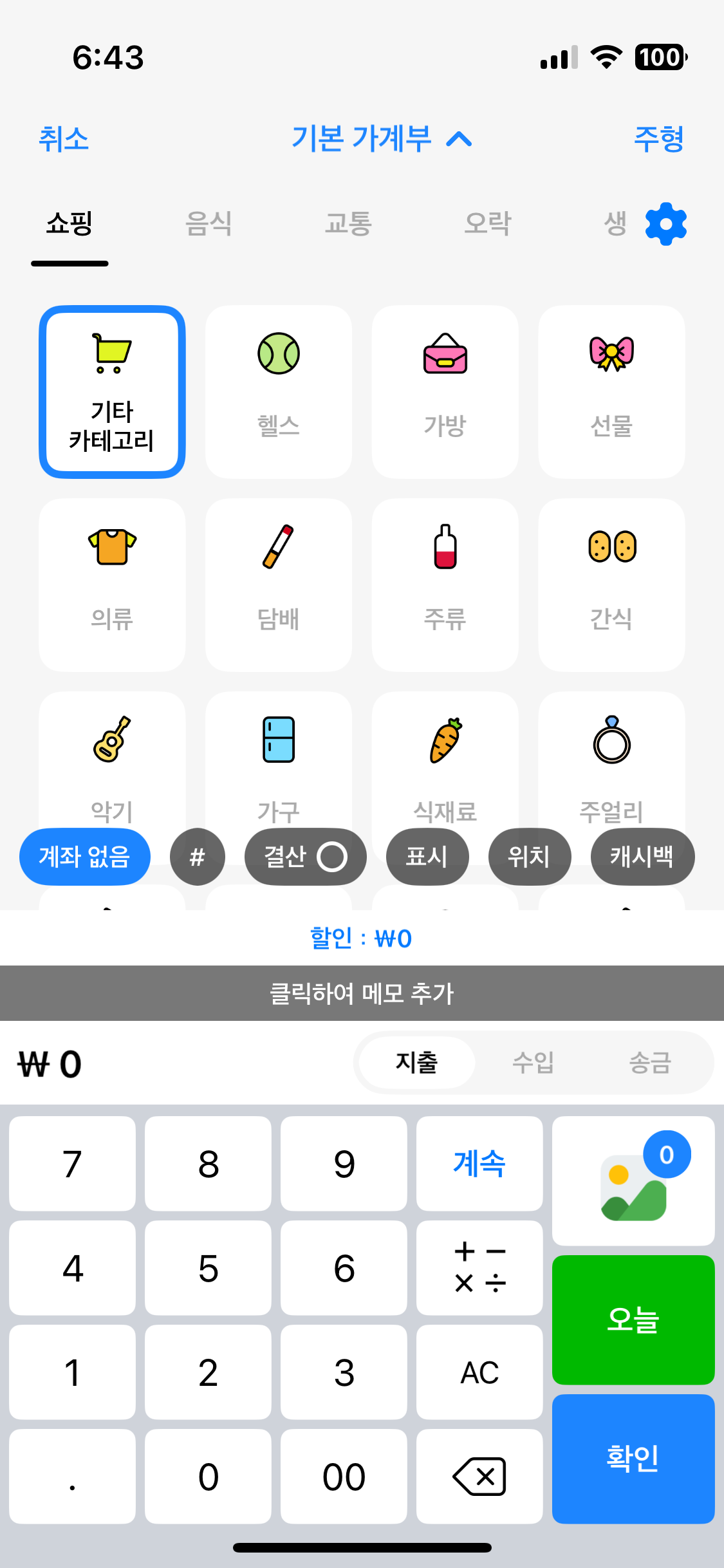The image size is (724, 1568).
Task: Open the category settings gear
Action: 665,224
